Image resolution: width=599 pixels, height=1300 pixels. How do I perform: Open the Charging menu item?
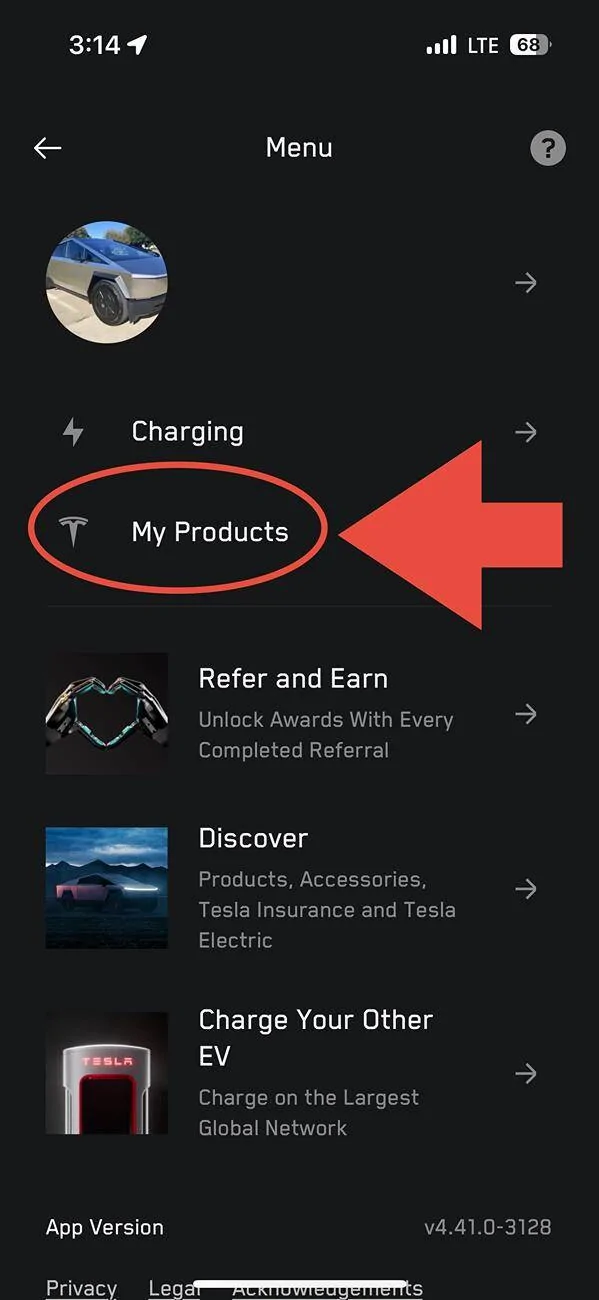point(299,432)
